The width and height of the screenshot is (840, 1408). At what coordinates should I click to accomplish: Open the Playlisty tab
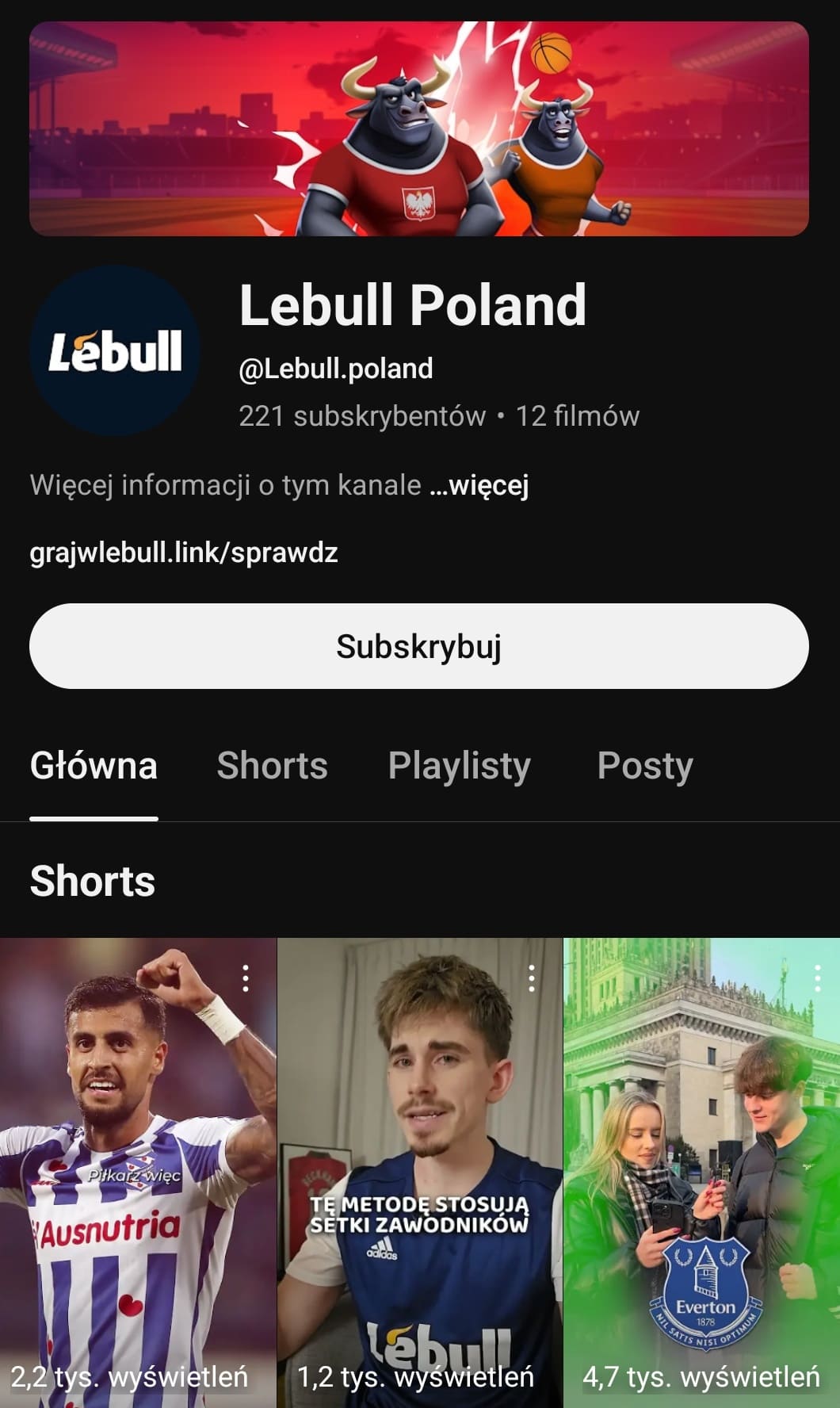pyautogui.click(x=458, y=765)
